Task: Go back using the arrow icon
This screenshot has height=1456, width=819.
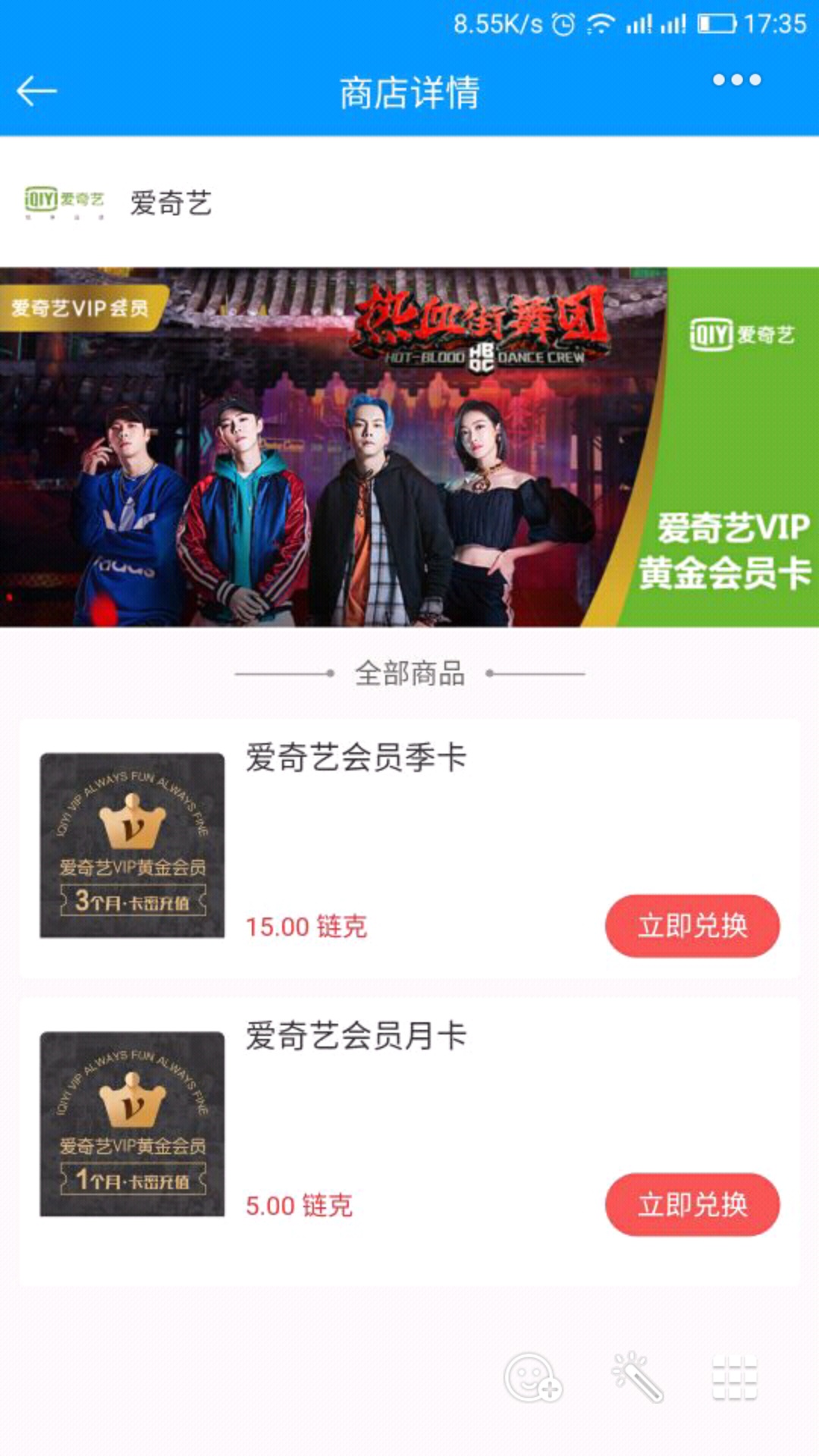Action: pyautogui.click(x=36, y=92)
